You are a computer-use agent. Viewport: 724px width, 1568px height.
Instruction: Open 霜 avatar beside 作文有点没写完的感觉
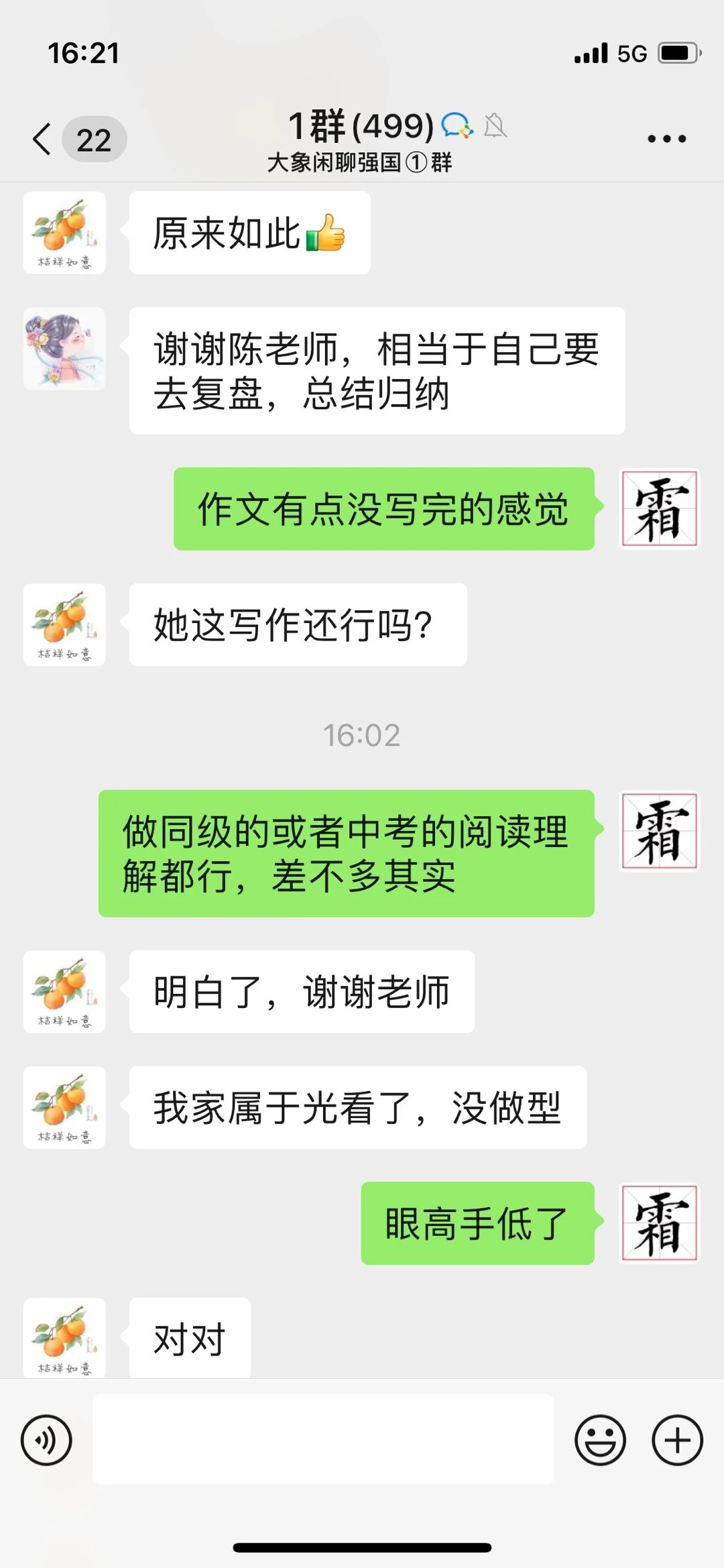pos(660,508)
